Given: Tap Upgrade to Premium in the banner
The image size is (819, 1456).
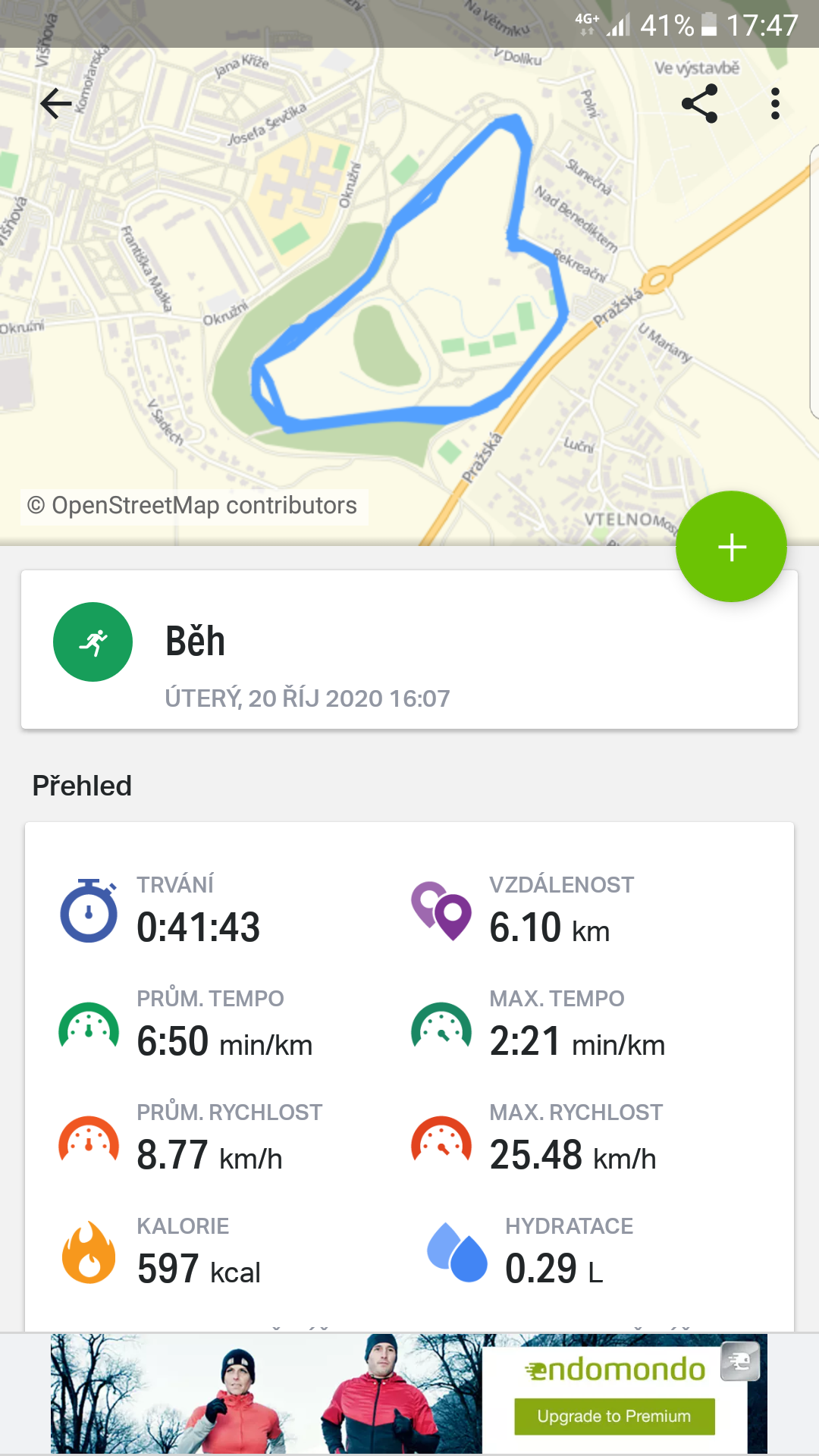Looking at the screenshot, I should pyautogui.click(x=614, y=1417).
